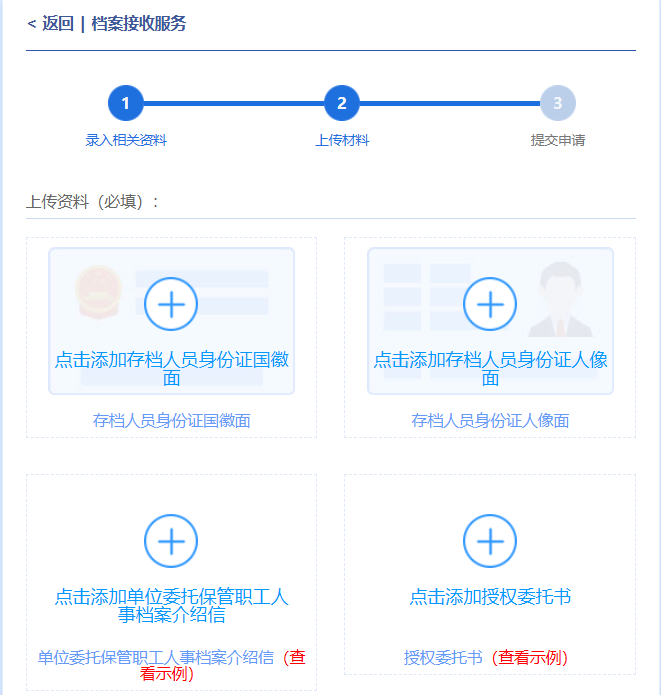
Task: Add 授权委托书 authorization letter
Action: (489, 542)
